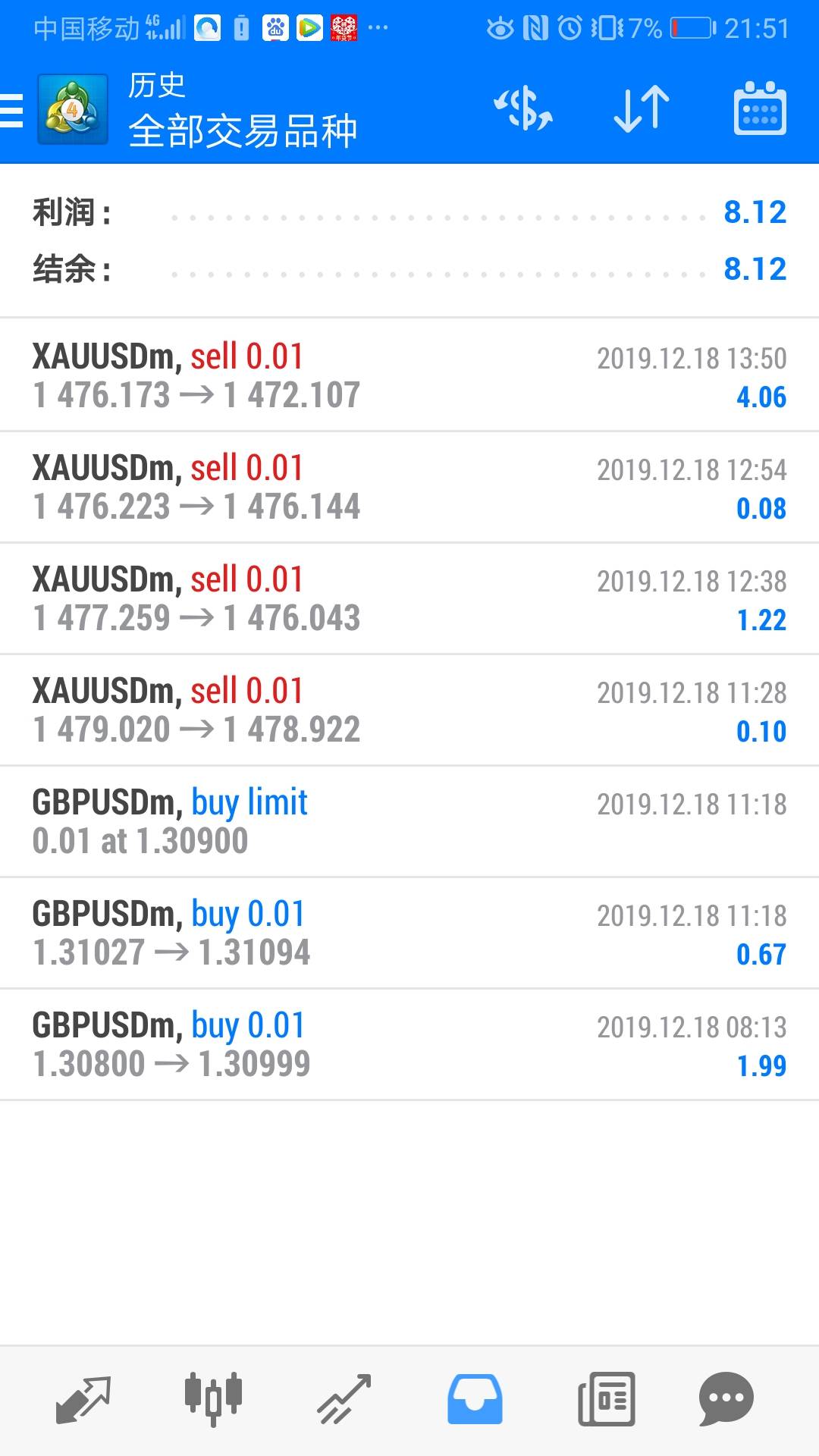Switch to the trade tab

coord(344,1399)
